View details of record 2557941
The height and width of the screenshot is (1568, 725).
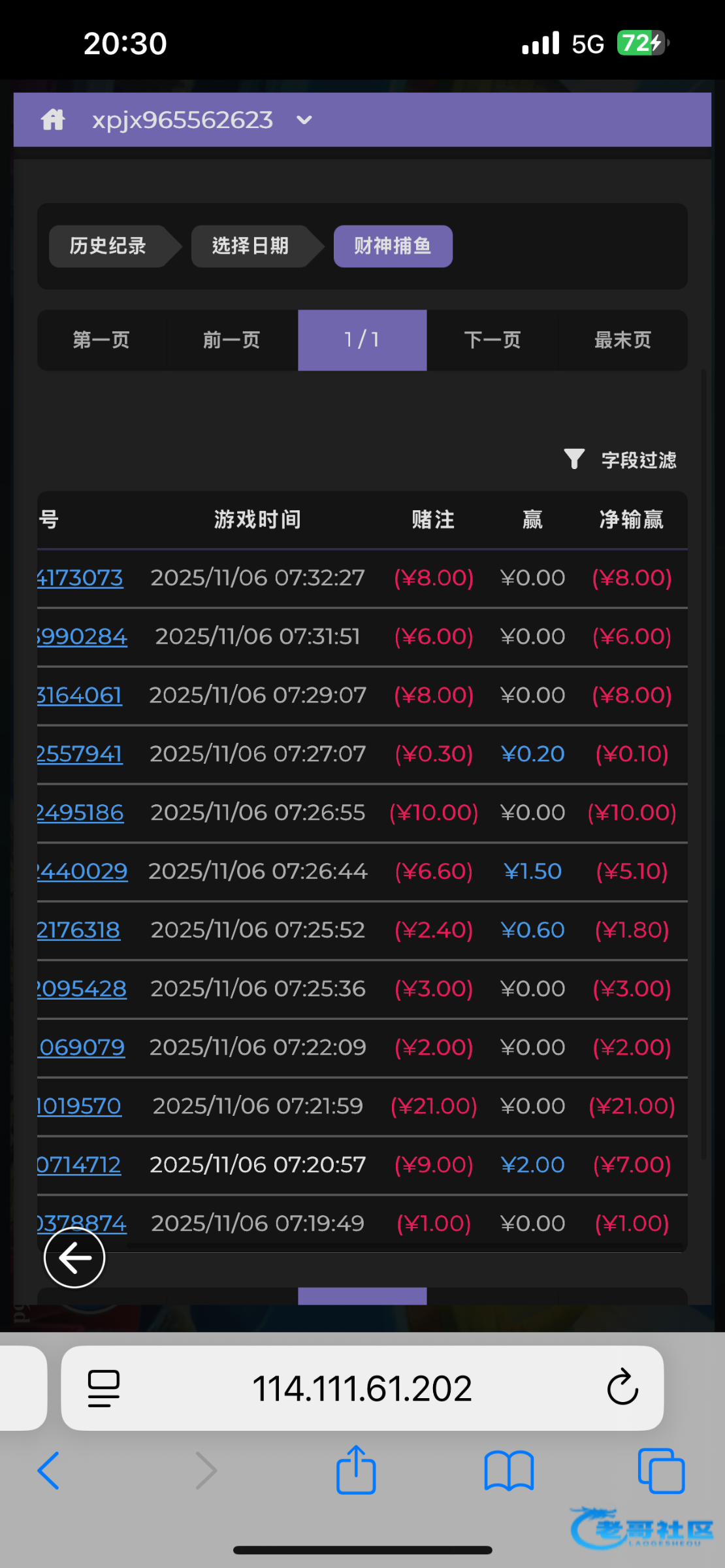point(80,754)
